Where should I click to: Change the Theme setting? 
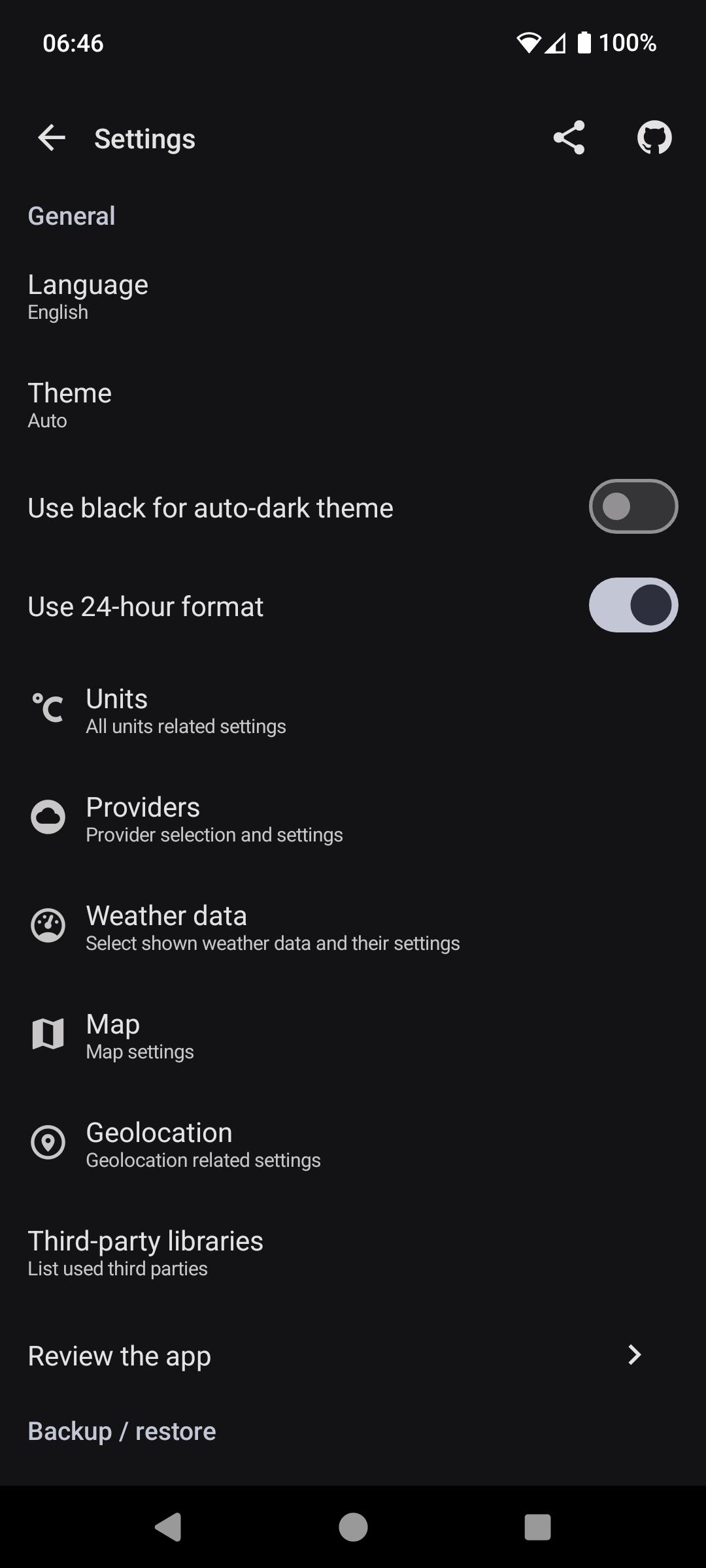coord(353,405)
